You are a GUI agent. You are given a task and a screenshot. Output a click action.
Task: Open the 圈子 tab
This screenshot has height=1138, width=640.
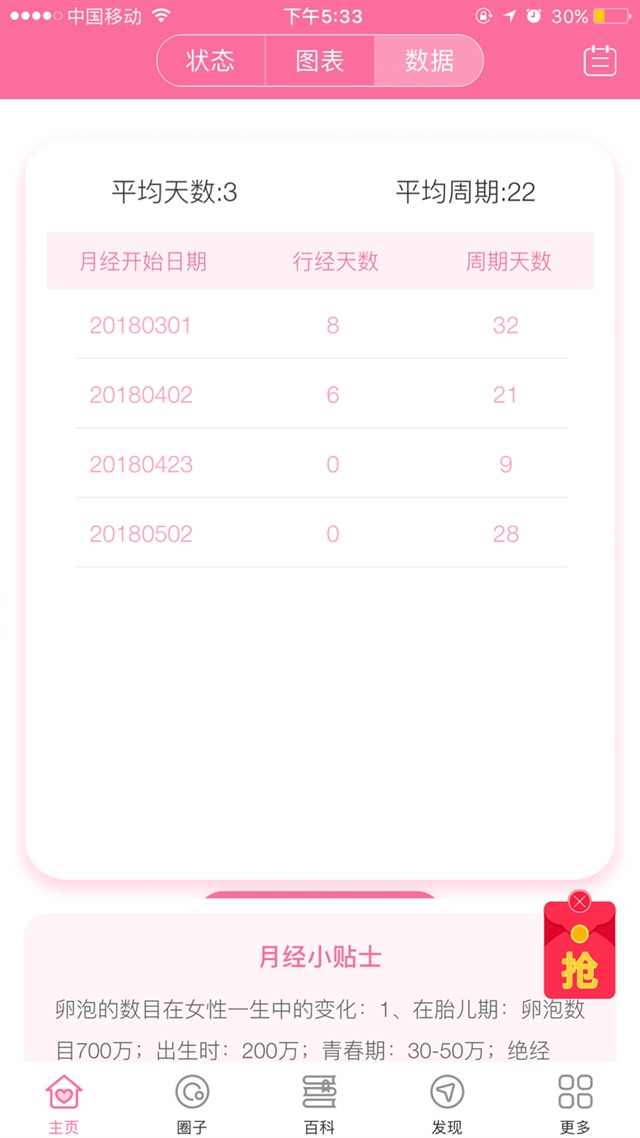pos(192,1103)
